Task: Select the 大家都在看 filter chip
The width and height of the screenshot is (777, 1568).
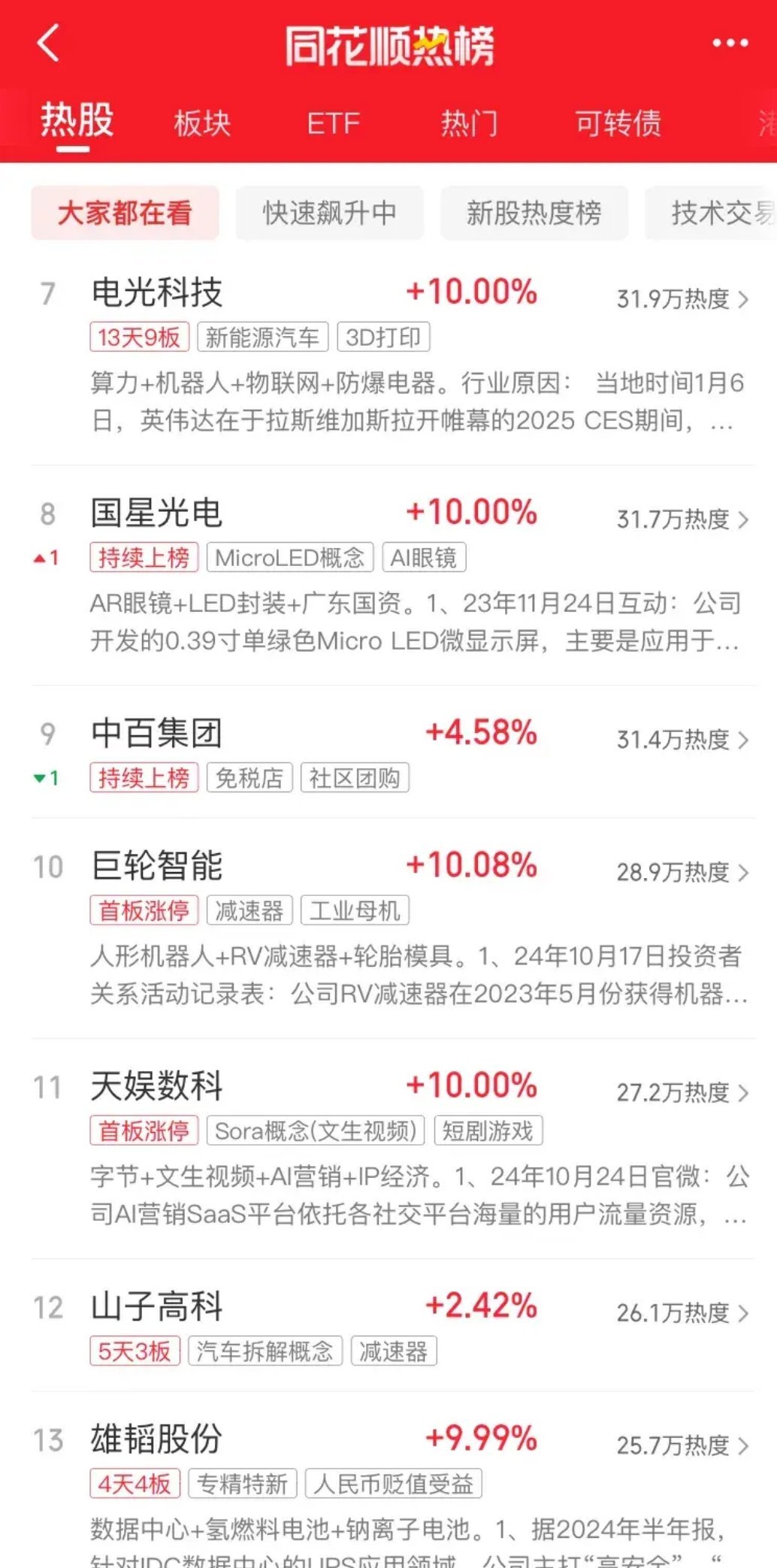Action: 125,213
